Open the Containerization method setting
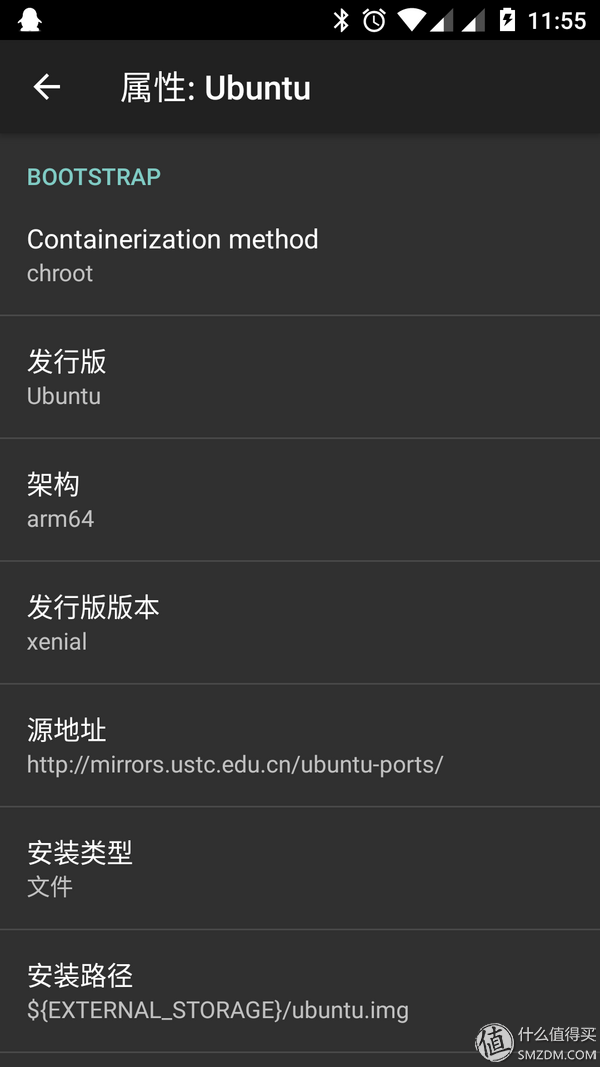The height and width of the screenshot is (1067, 600). click(300, 255)
